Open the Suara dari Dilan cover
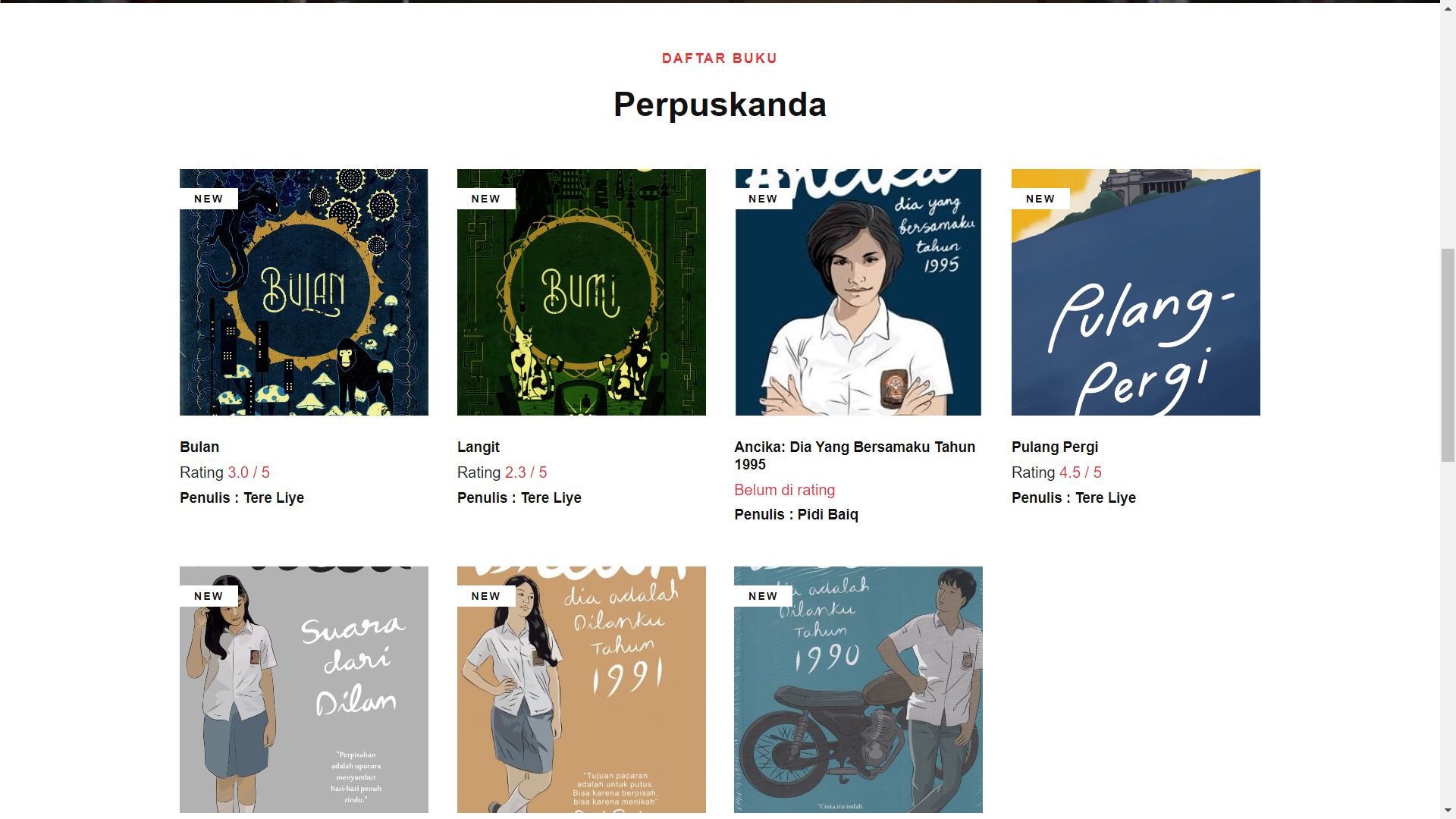 point(303,689)
